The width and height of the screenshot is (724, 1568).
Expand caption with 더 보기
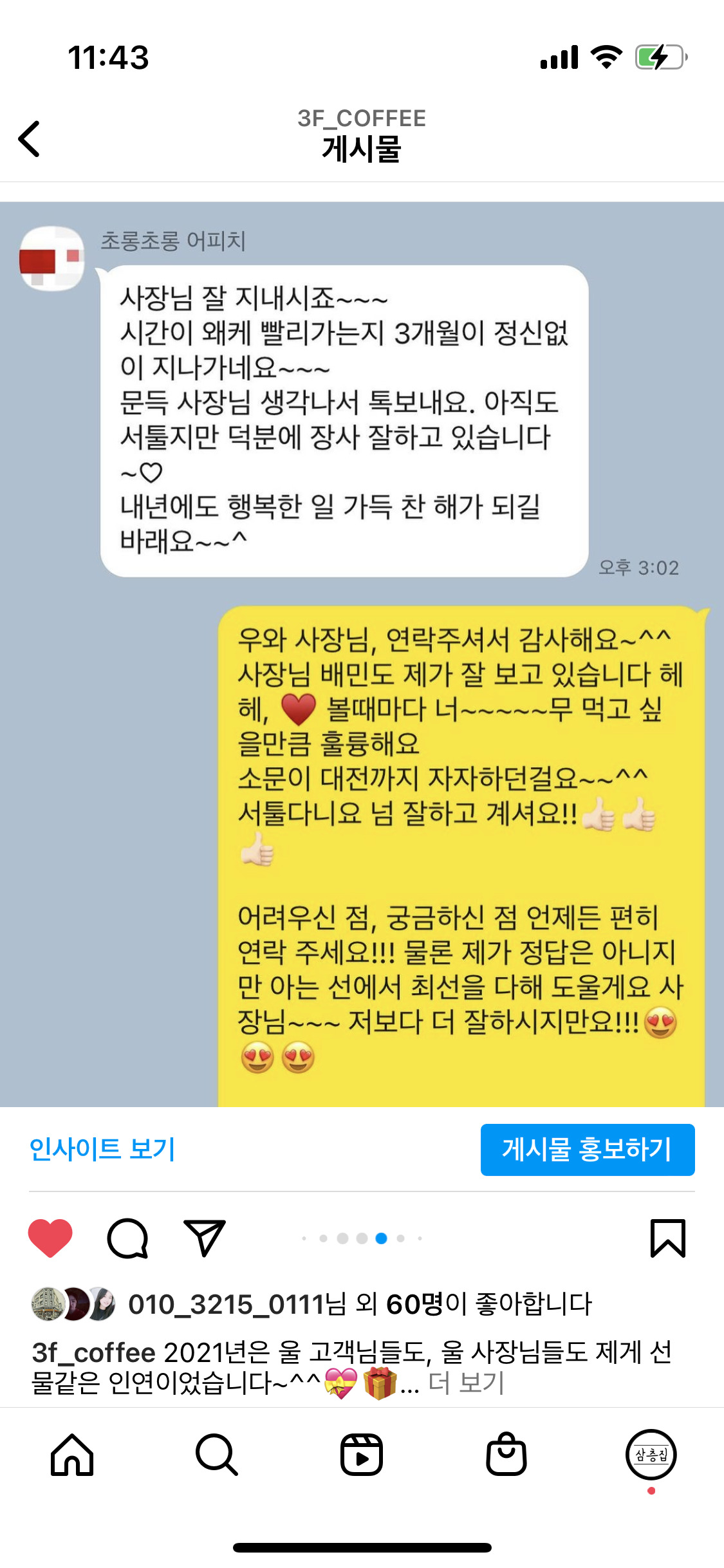coord(466,1383)
